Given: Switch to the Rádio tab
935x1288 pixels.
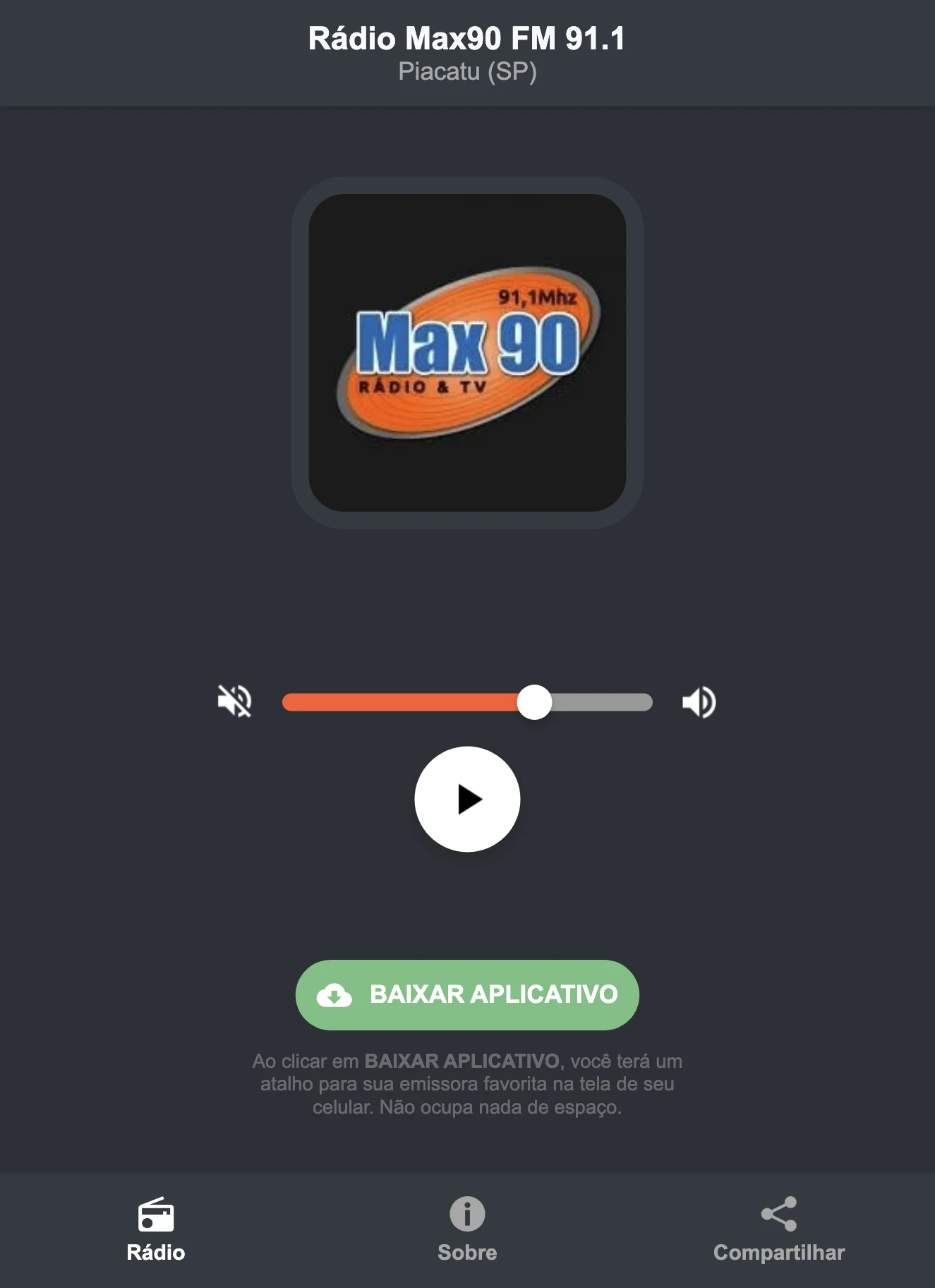Looking at the screenshot, I should pos(155,1228).
